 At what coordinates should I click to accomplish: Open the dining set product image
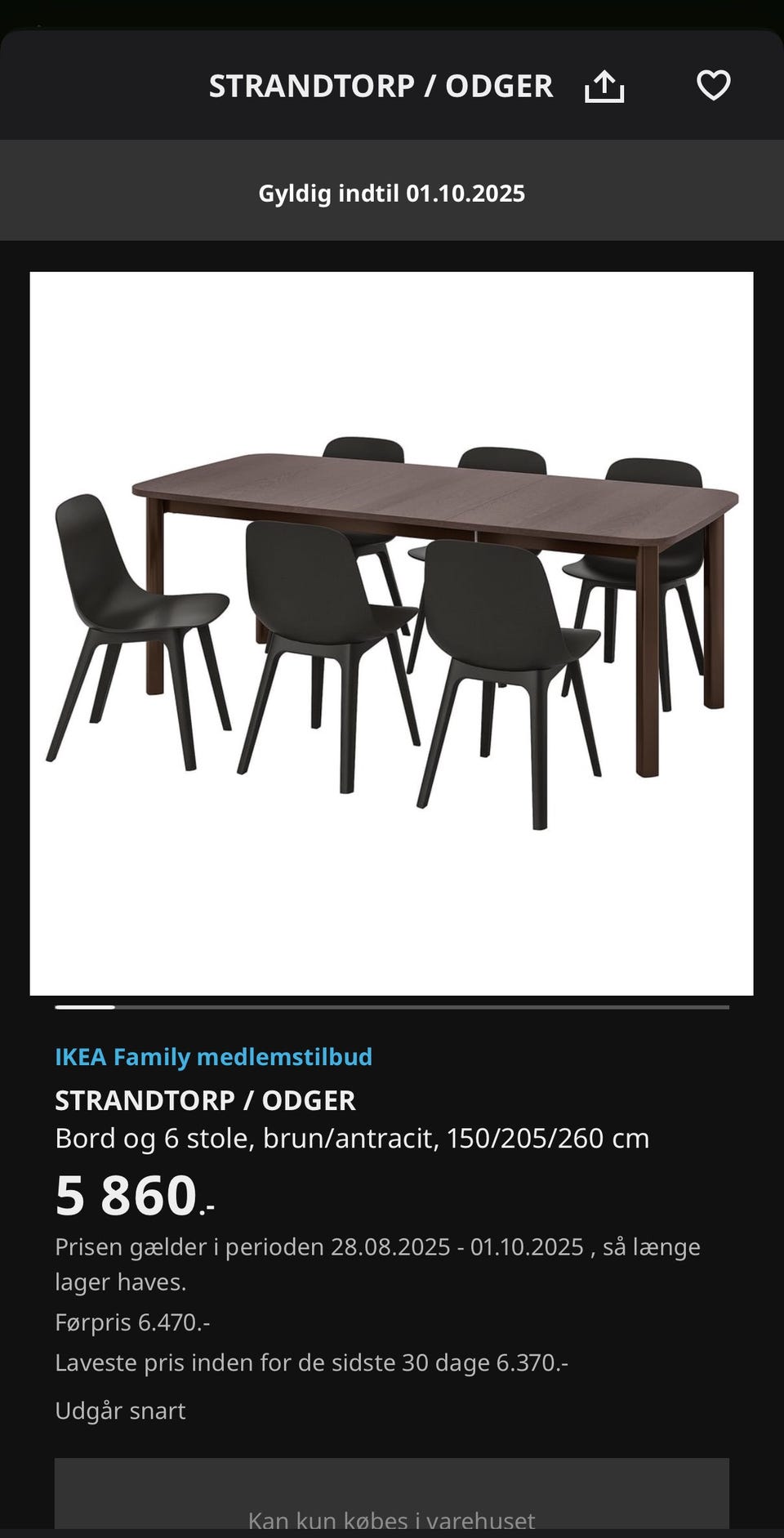(x=391, y=633)
